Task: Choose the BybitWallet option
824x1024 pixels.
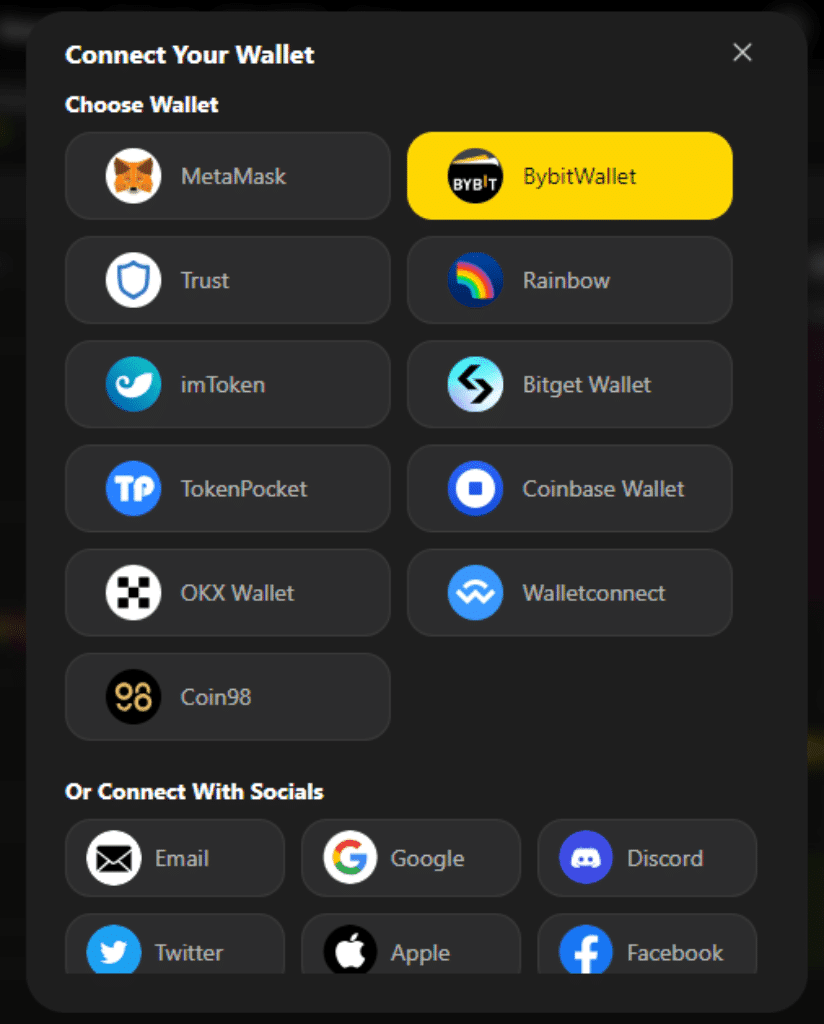Action: 569,176
